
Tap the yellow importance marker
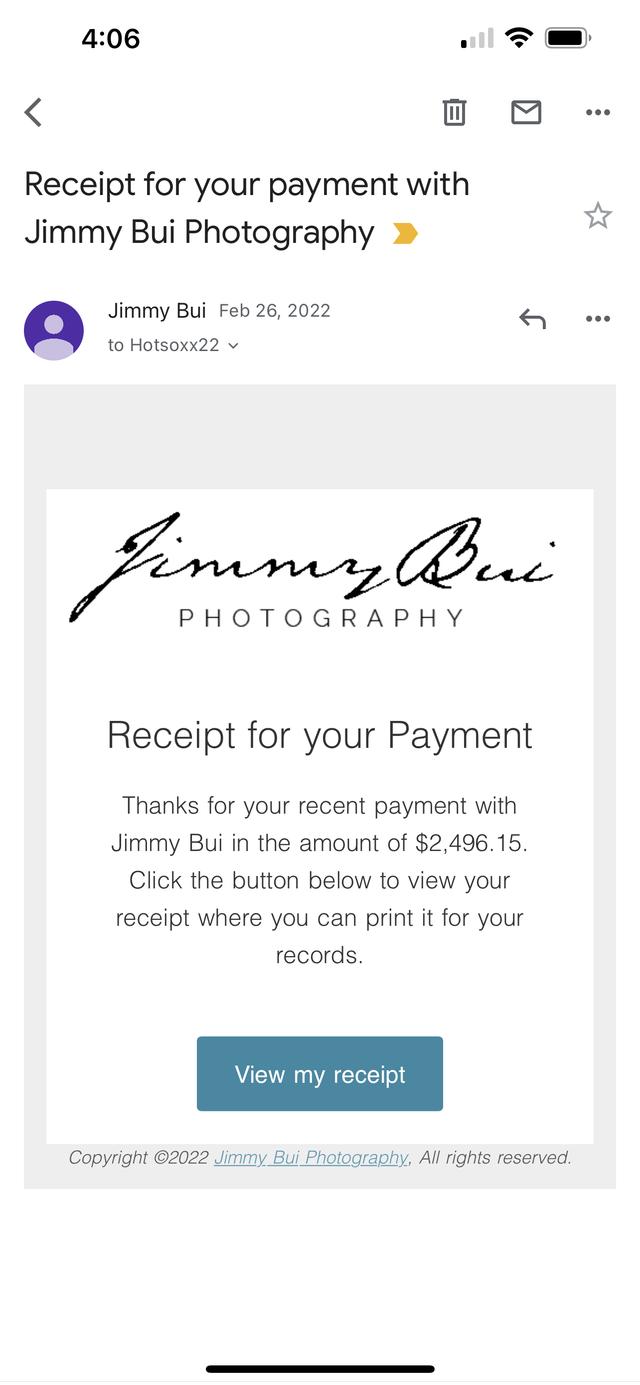(405, 233)
